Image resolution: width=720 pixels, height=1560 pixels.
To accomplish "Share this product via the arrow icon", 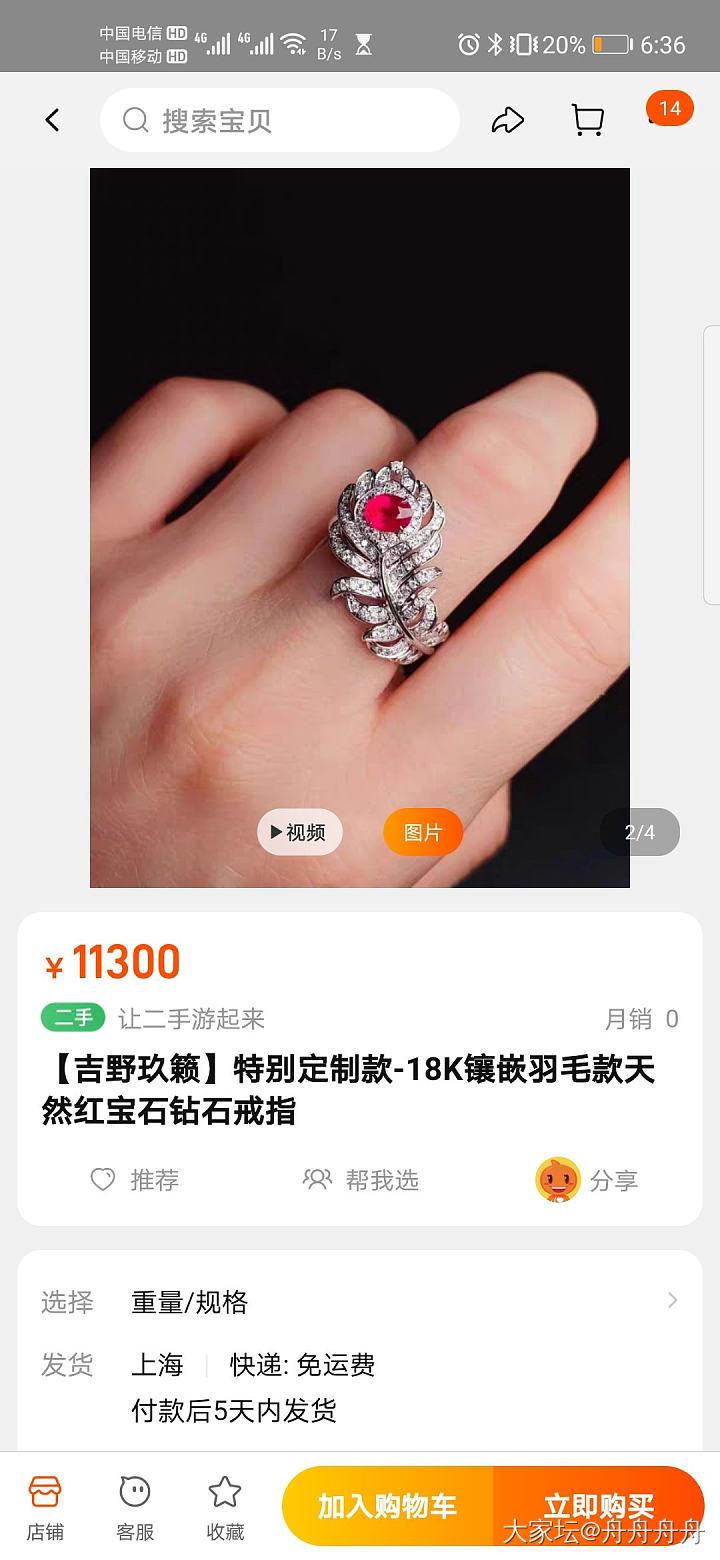I will pyautogui.click(x=508, y=121).
